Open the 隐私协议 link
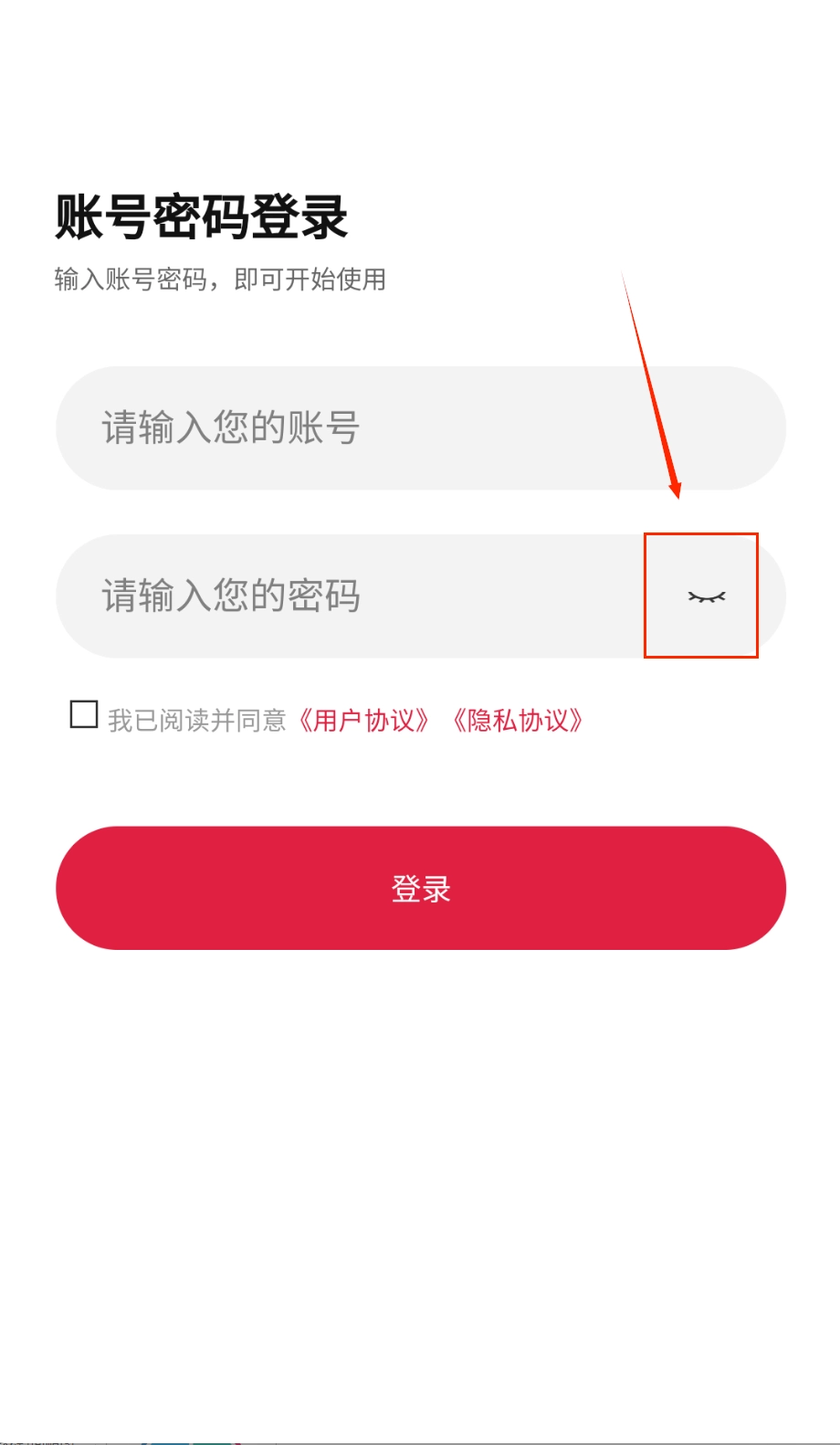Viewport: 840px width, 1445px height. (x=519, y=721)
